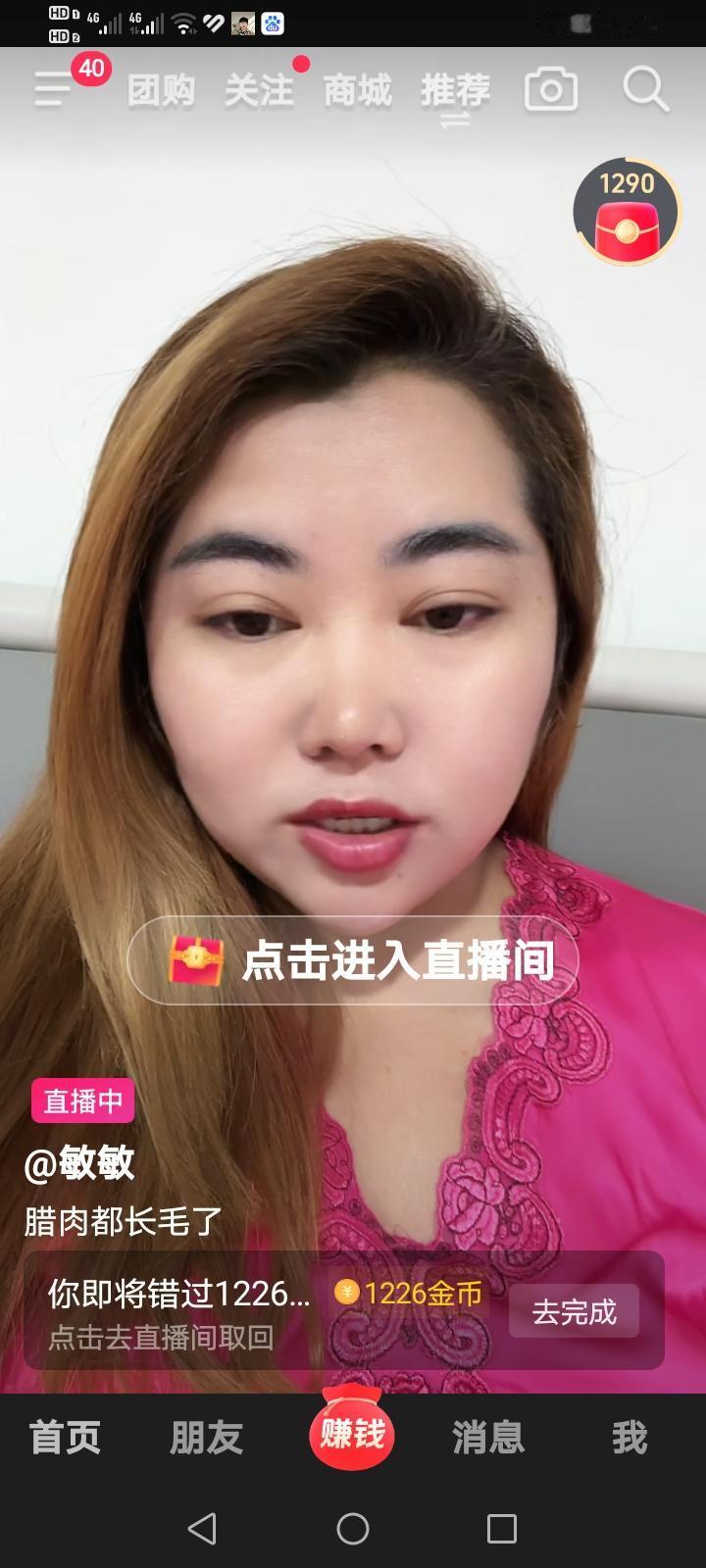
Task: Switch to the 团购 tab
Action: (163, 90)
